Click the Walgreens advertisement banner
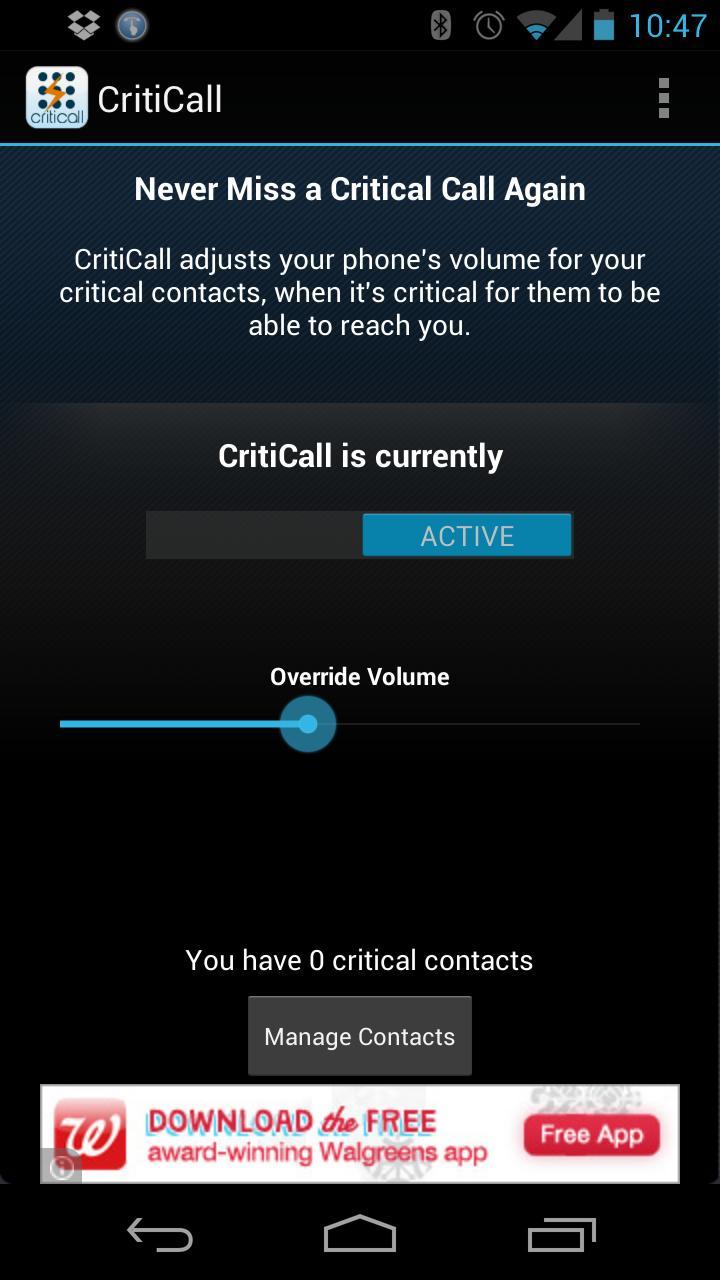Viewport: 720px width, 1280px height. (x=360, y=1133)
